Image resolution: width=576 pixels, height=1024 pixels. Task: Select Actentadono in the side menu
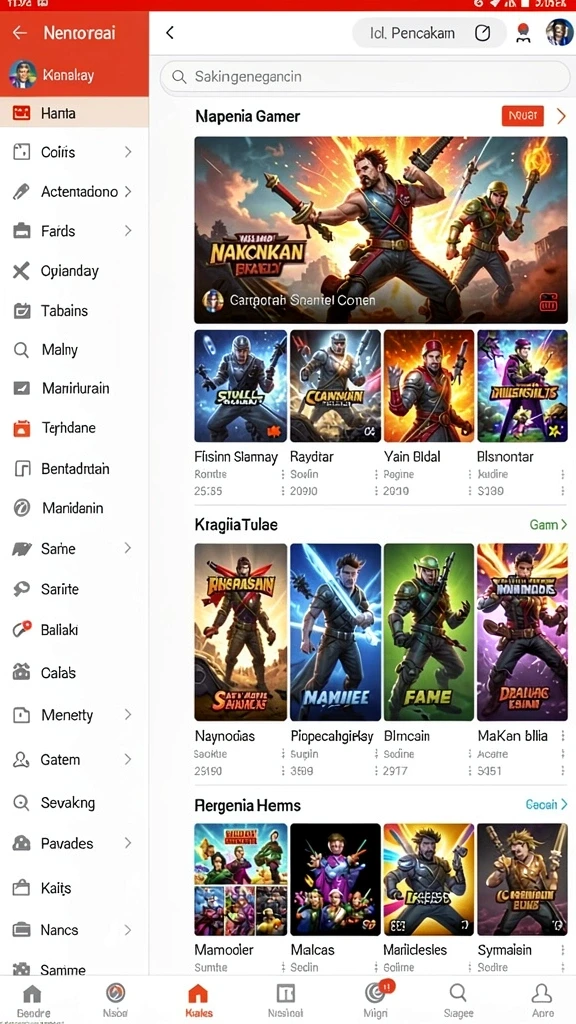pos(74,191)
